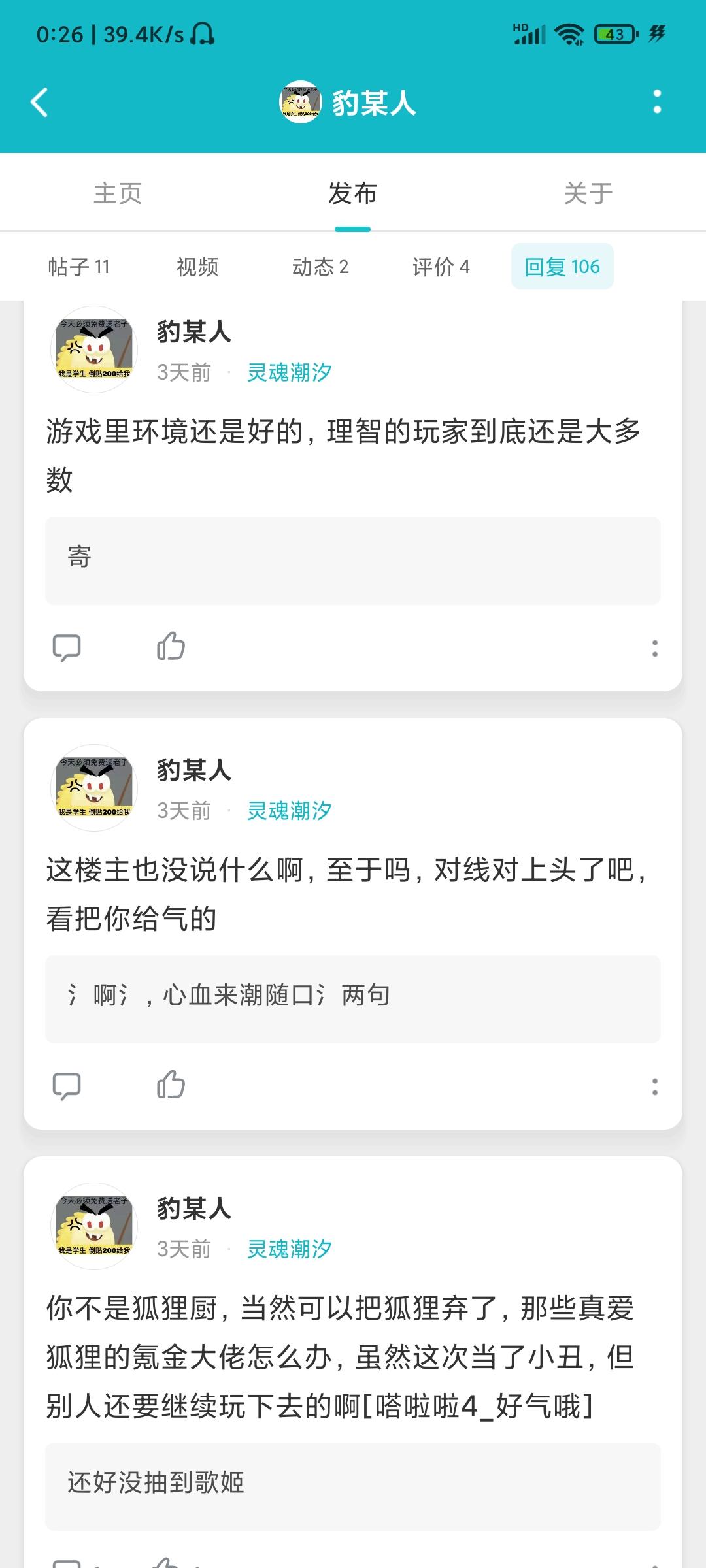
Task: Comment on the reply starting with 这楼主也没说什么啊
Action: point(67,1085)
